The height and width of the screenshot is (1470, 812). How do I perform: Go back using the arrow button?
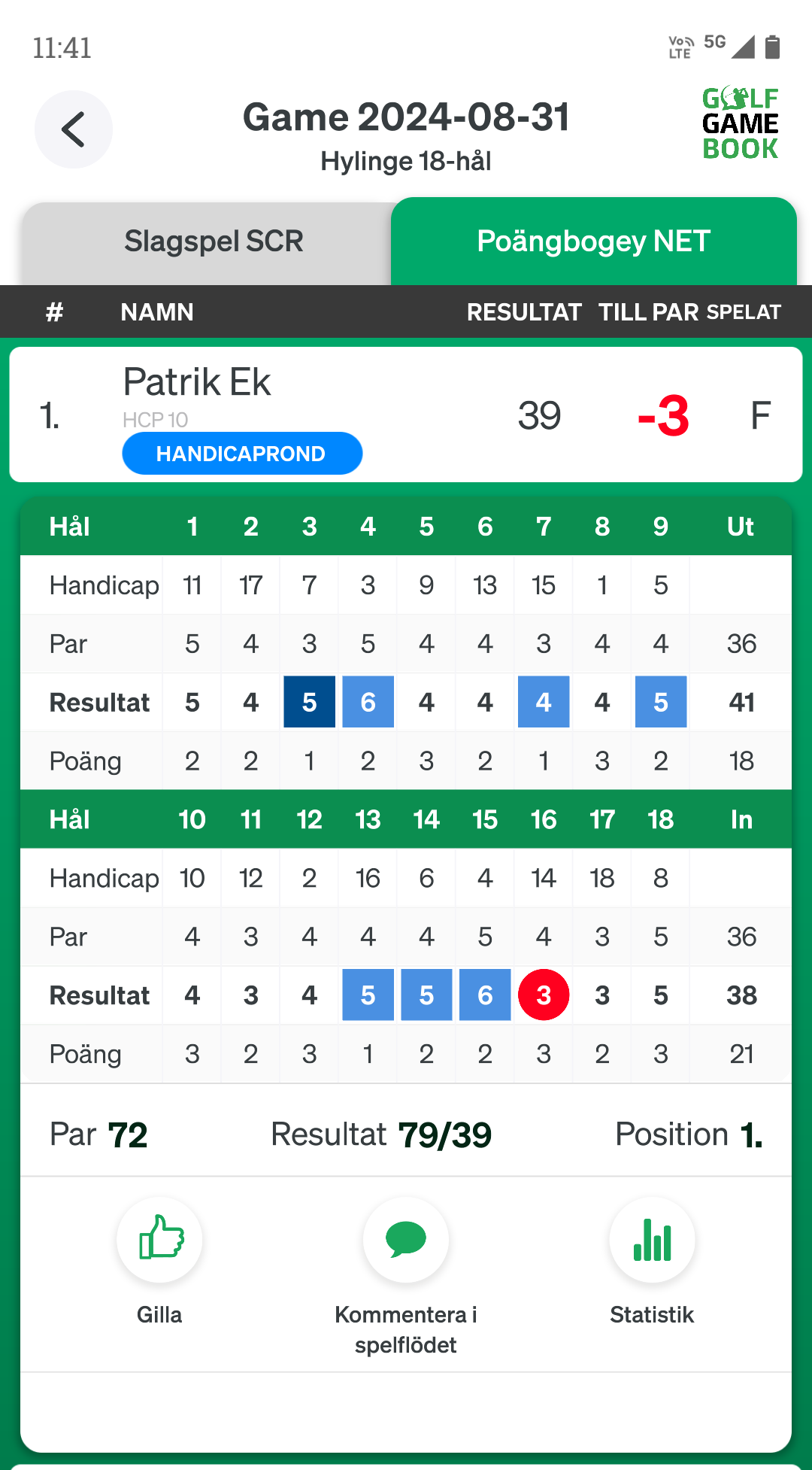pos(74,129)
